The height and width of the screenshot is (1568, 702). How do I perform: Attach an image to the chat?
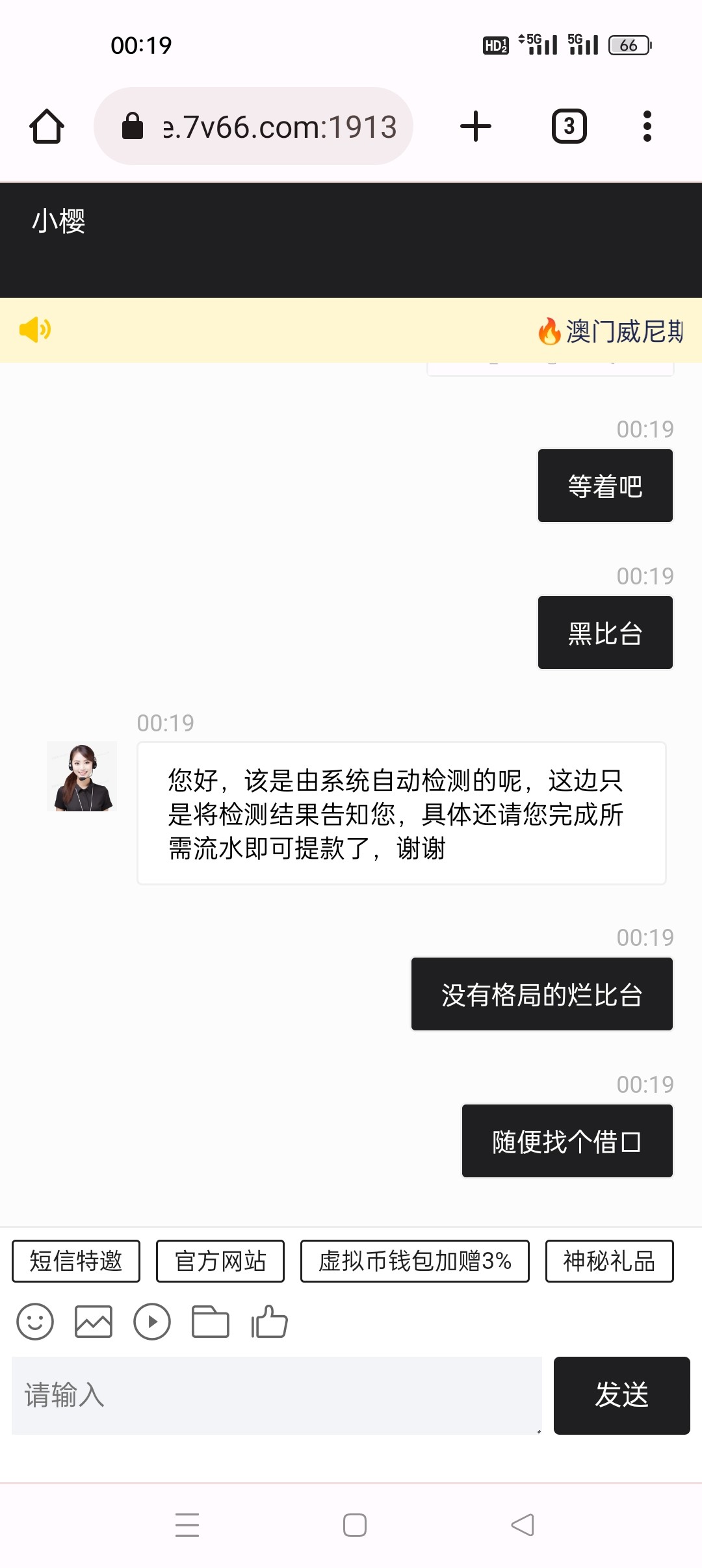point(94,1322)
